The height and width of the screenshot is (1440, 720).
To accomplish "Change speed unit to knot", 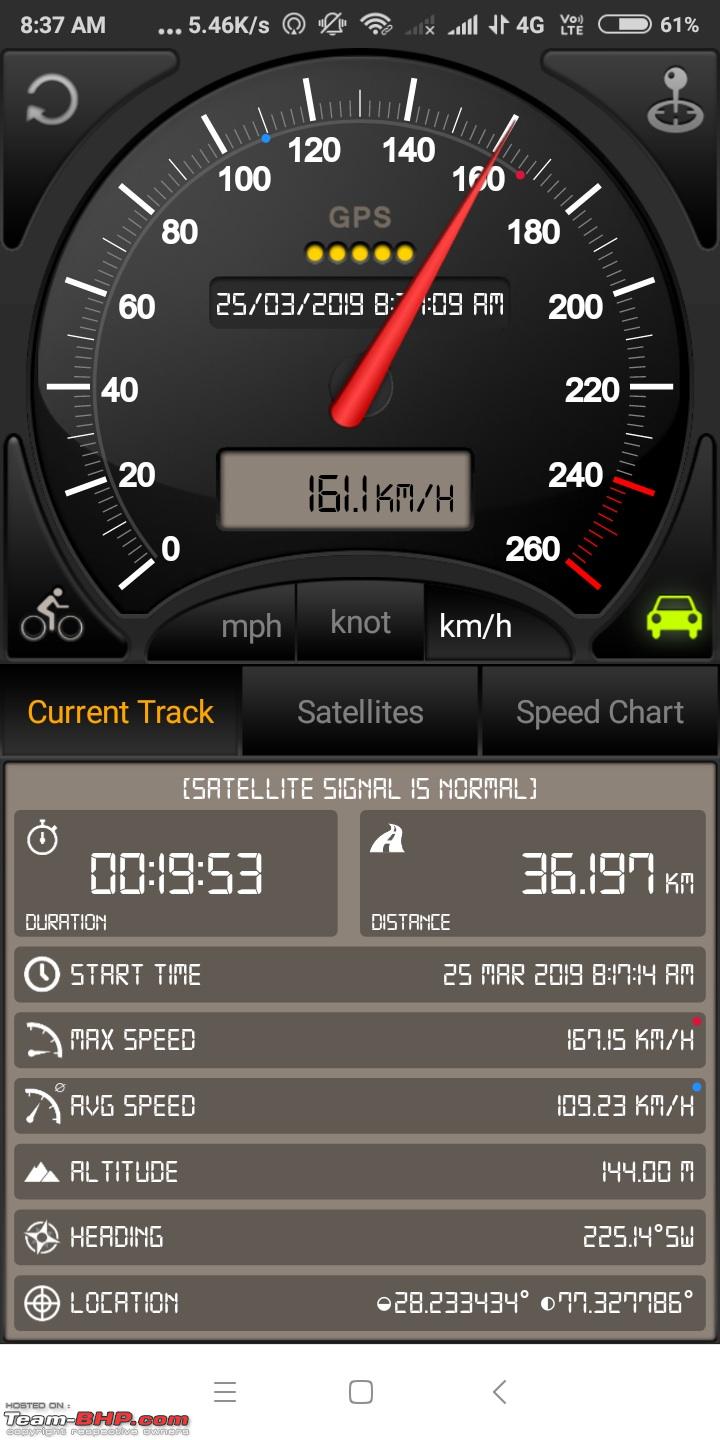I will [x=360, y=622].
